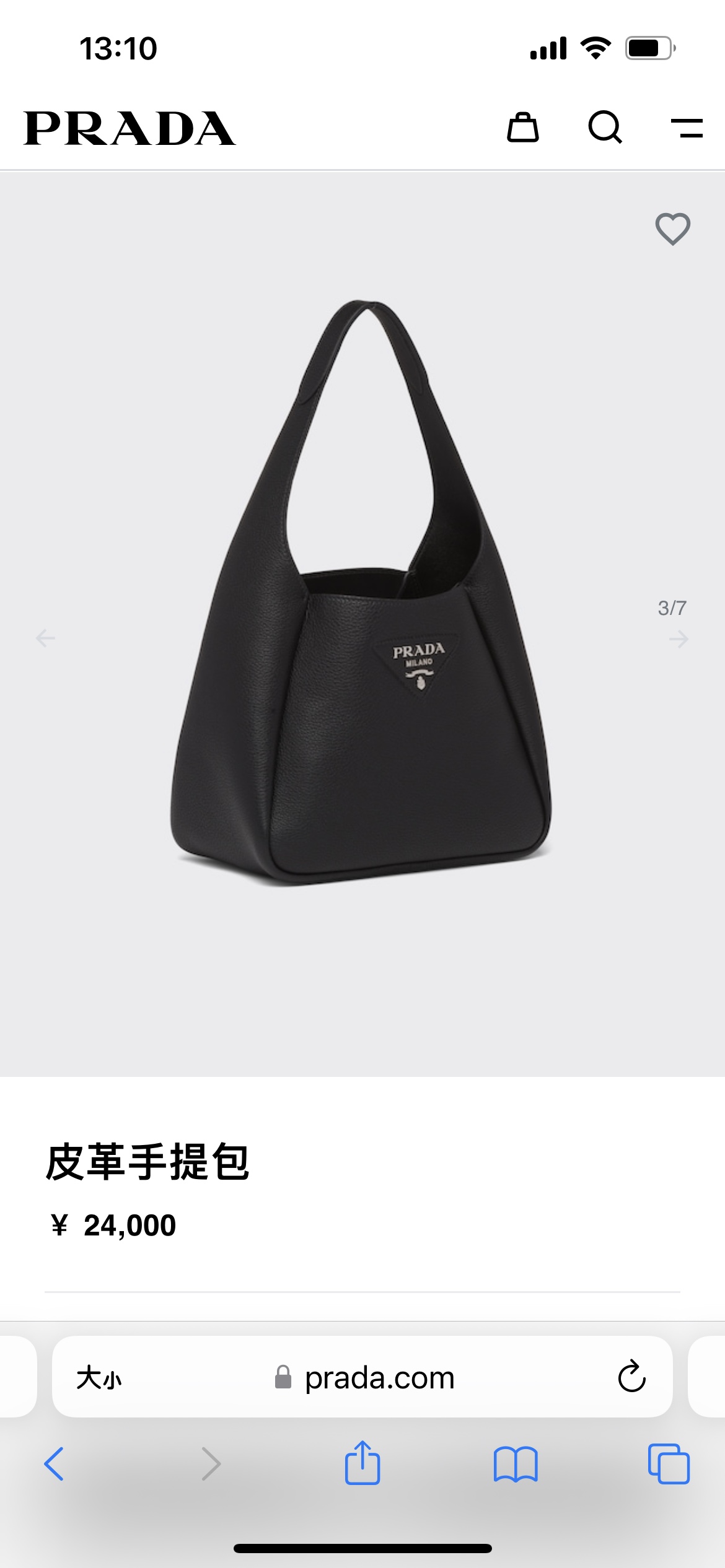Show the previous product image

point(45,638)
